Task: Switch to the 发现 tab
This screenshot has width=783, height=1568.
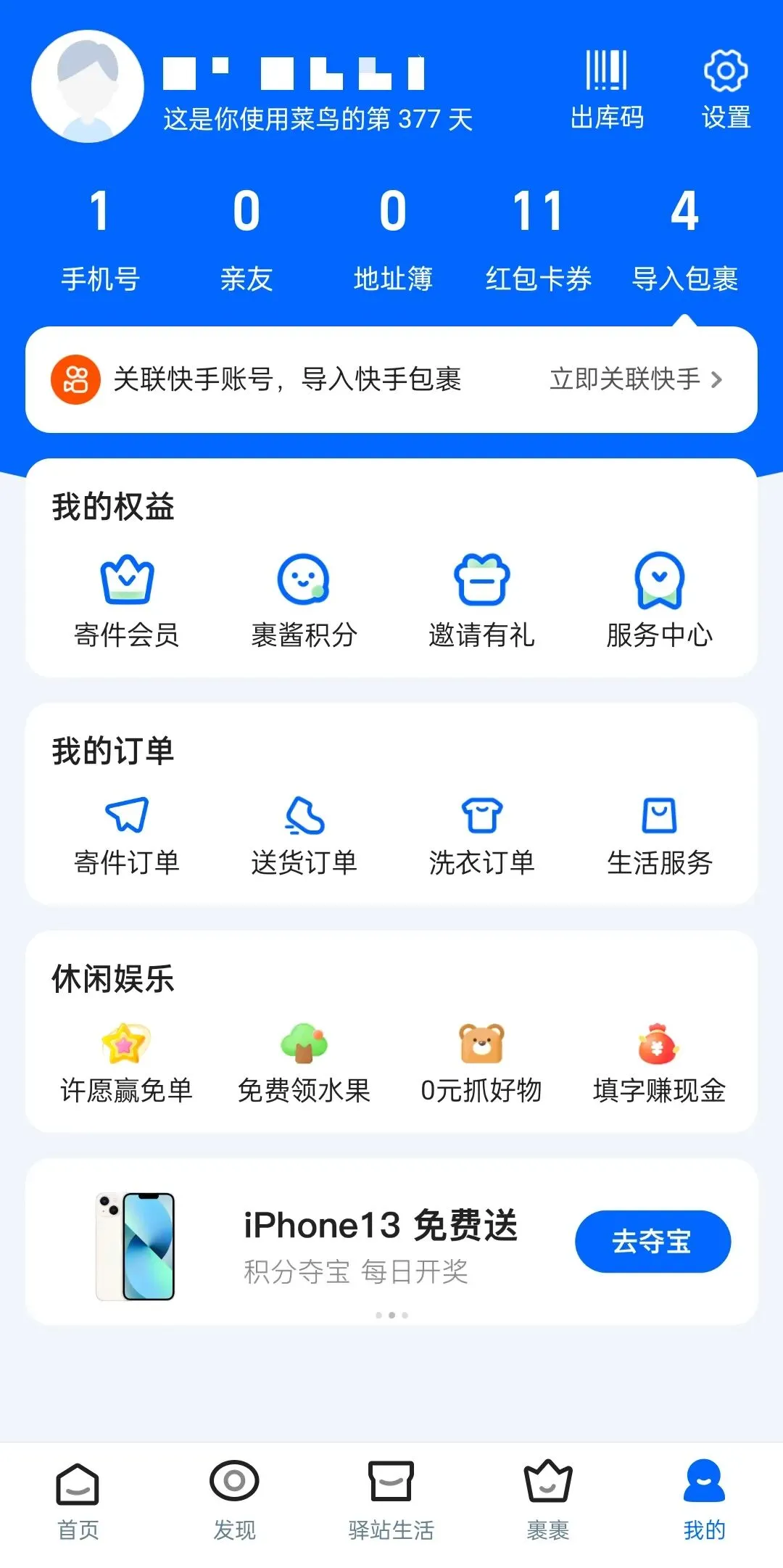Action: (x=234, y=1498)
